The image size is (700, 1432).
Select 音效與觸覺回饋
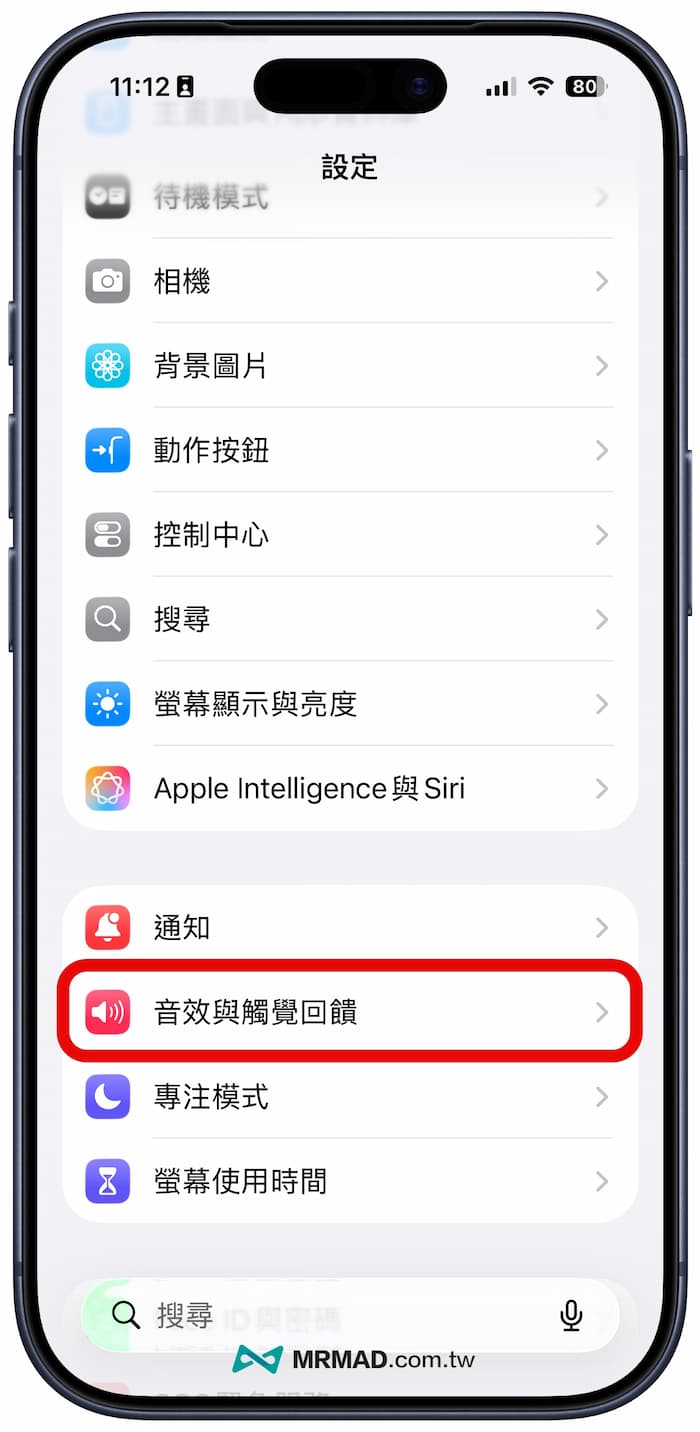(348, 1012)
